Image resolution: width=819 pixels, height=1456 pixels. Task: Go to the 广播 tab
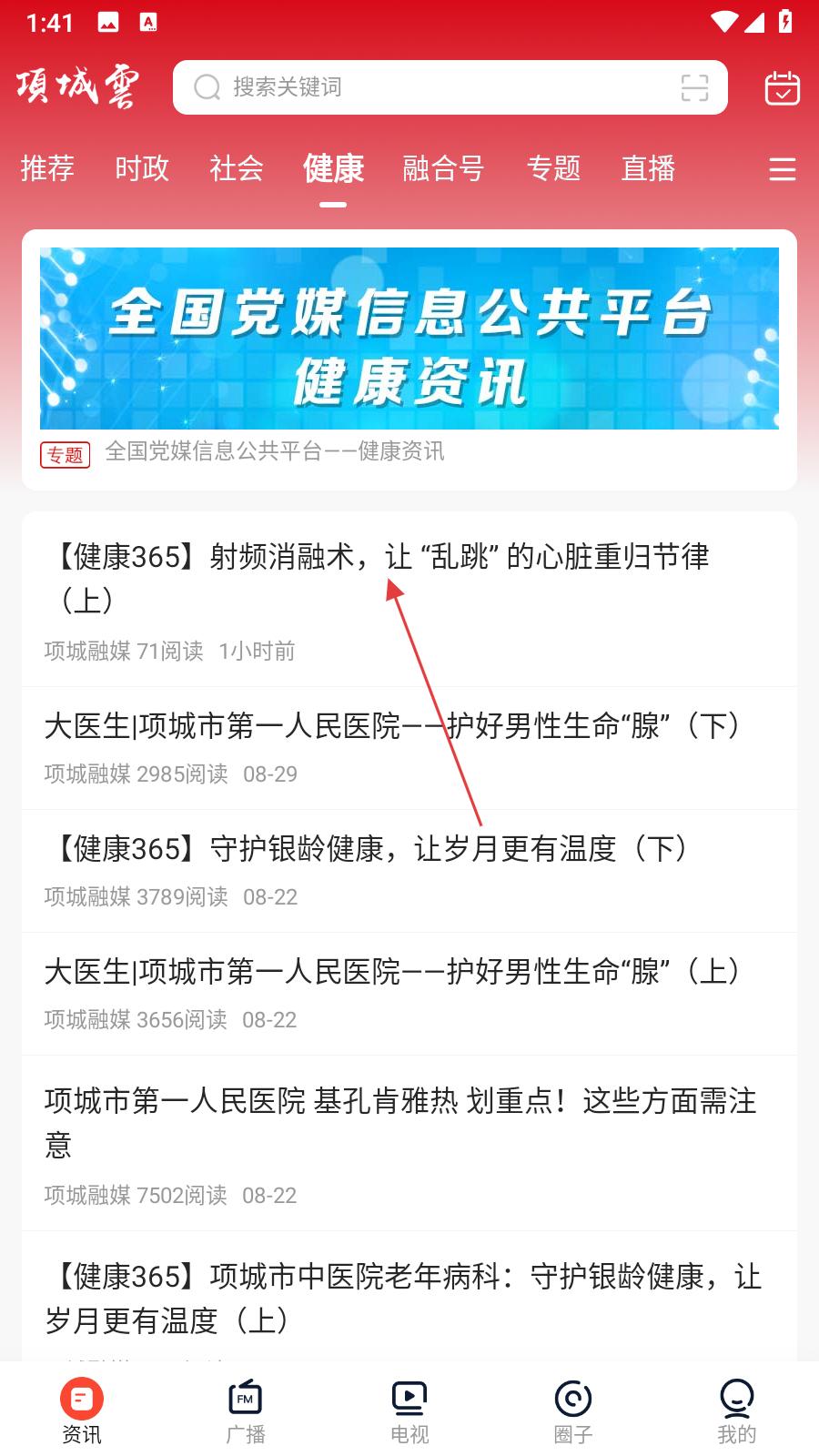(x=246, y=1412)
